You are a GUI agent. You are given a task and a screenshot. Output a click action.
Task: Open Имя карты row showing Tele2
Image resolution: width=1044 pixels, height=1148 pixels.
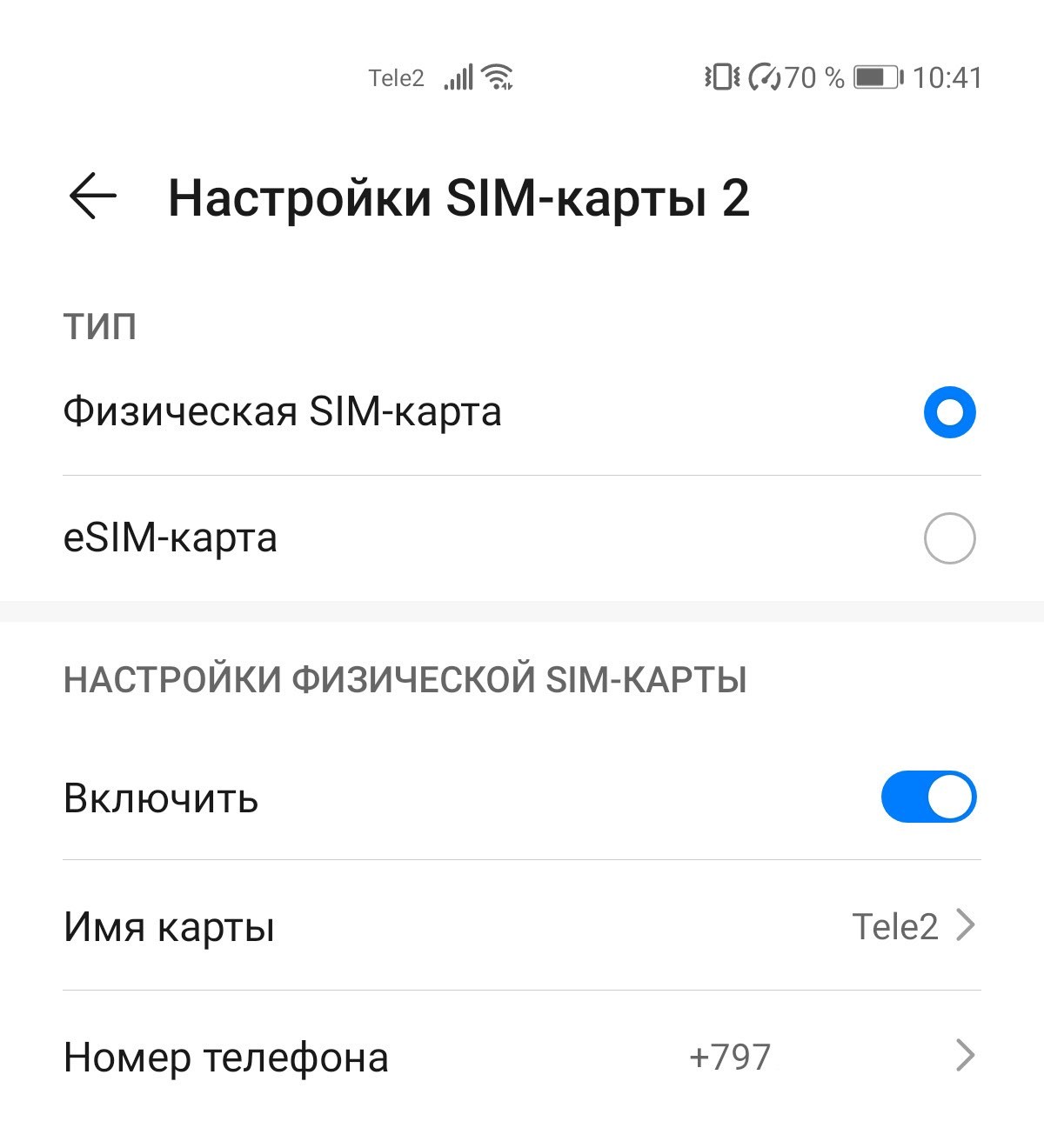pyautogui.click(x=522, y=926)
